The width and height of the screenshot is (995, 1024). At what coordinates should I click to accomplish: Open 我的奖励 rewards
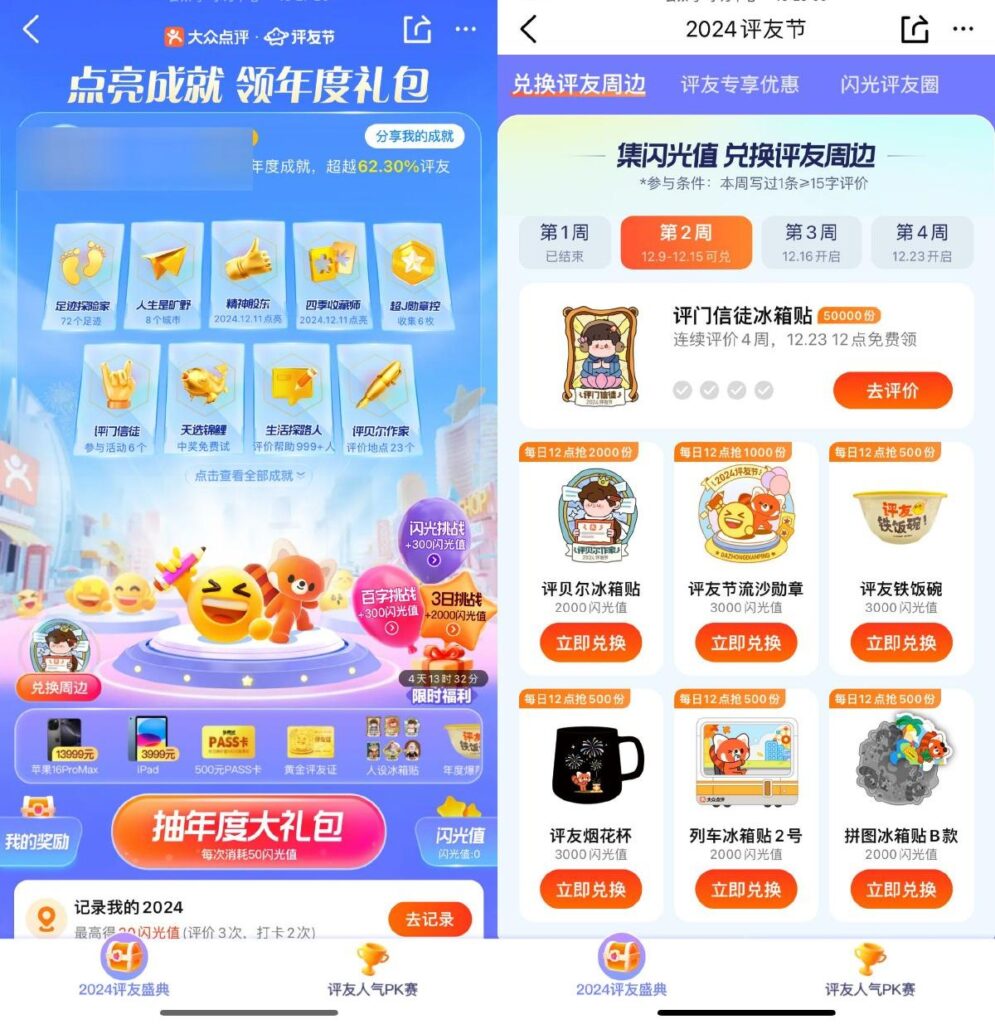click(37, 841)
